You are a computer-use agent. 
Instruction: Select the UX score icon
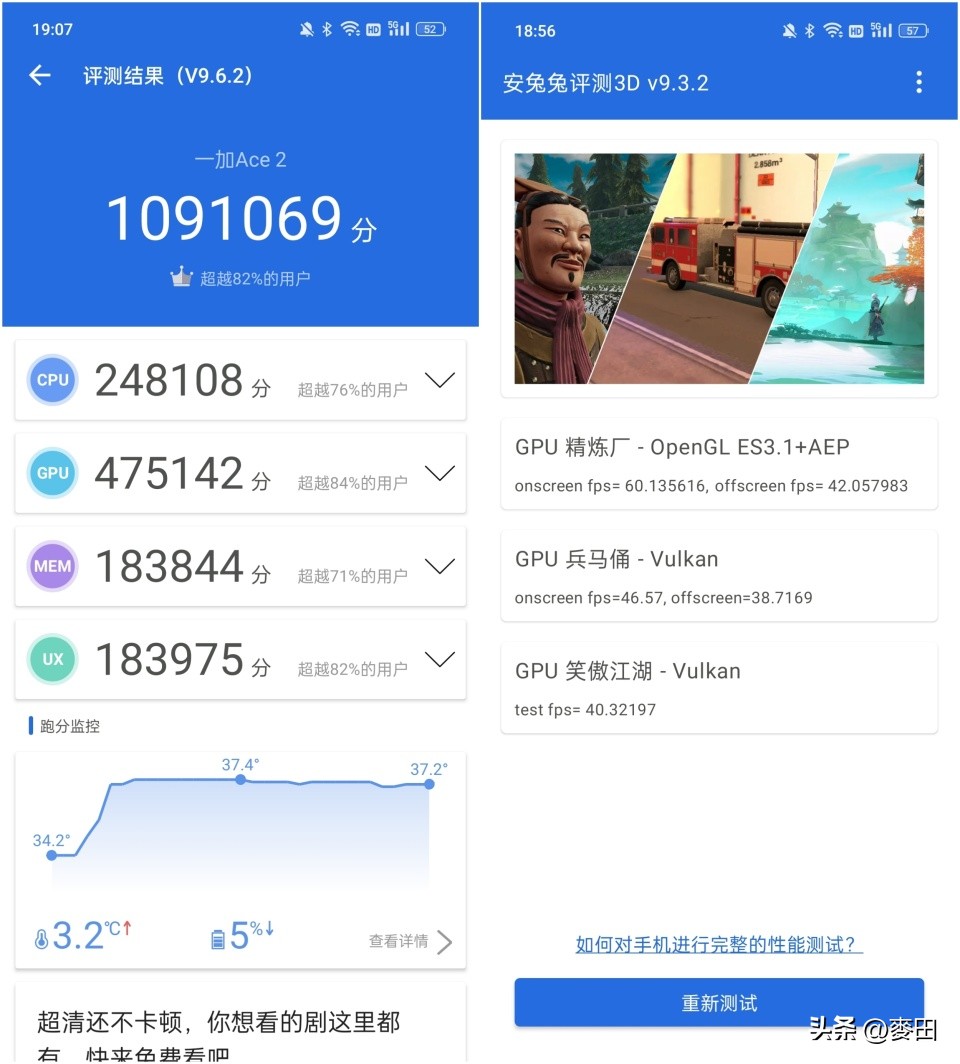[x=52, y=659]
